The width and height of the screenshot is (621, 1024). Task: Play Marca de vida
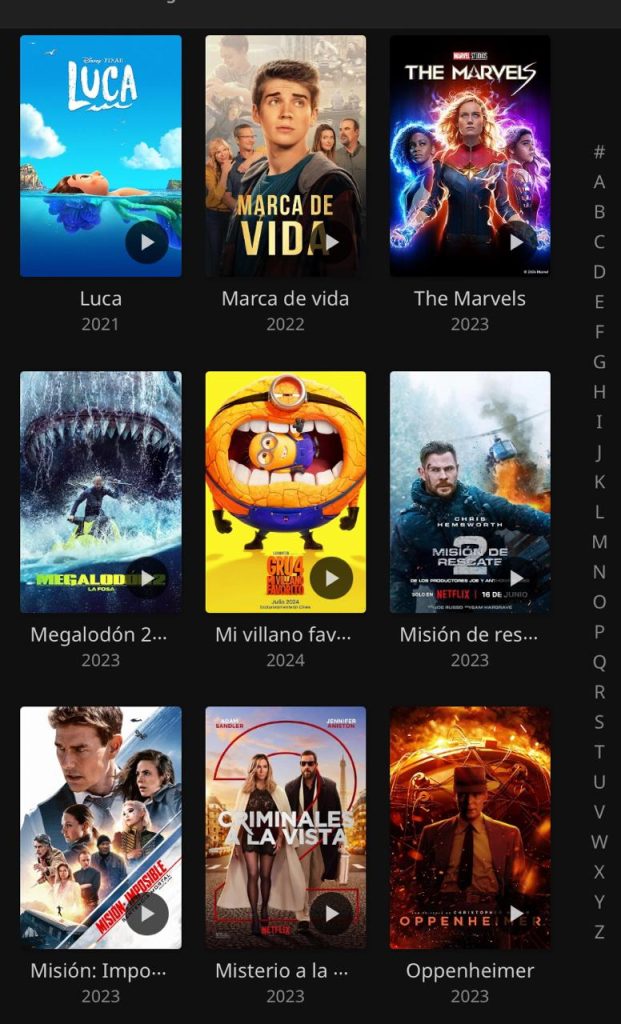(331, 242)
